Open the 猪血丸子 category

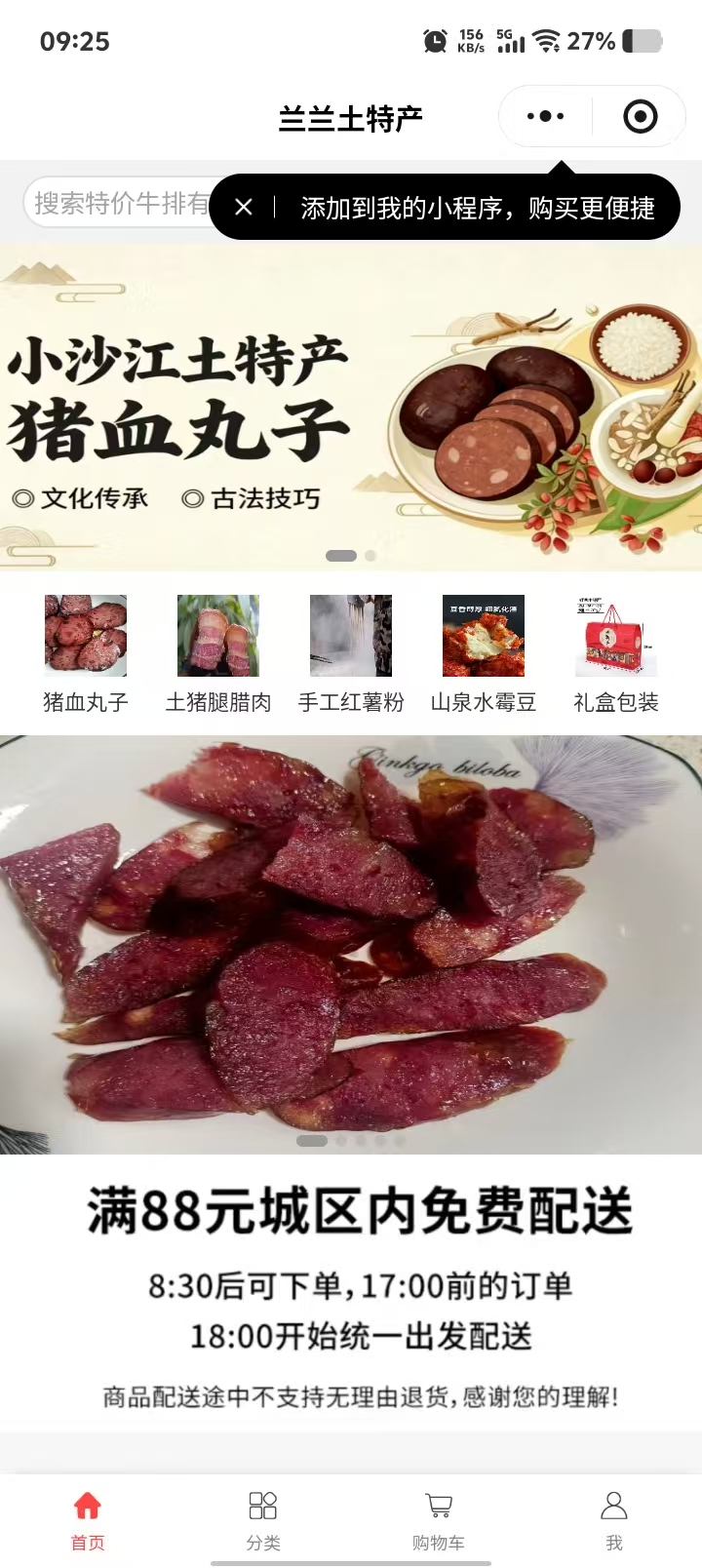[x=86, y=653]
